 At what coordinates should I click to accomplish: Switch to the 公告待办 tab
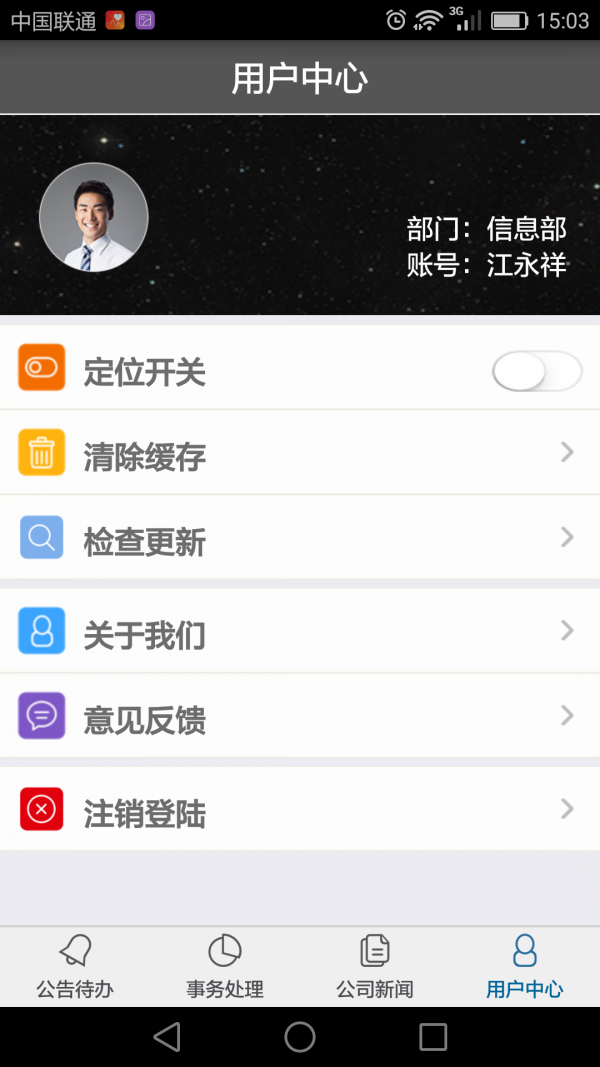coord(75,967)
